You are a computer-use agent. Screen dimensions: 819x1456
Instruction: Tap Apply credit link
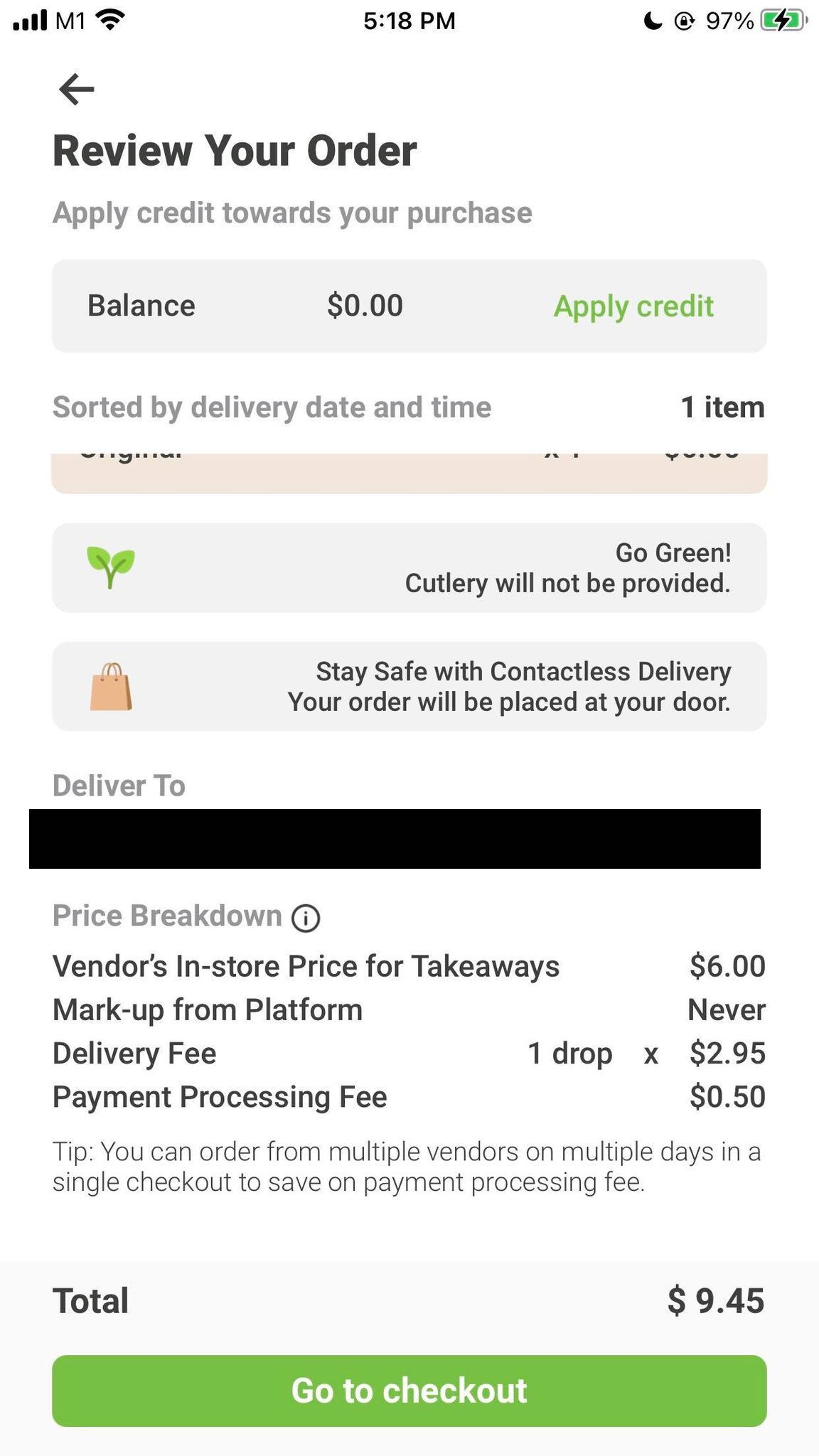tap(633, 306)
